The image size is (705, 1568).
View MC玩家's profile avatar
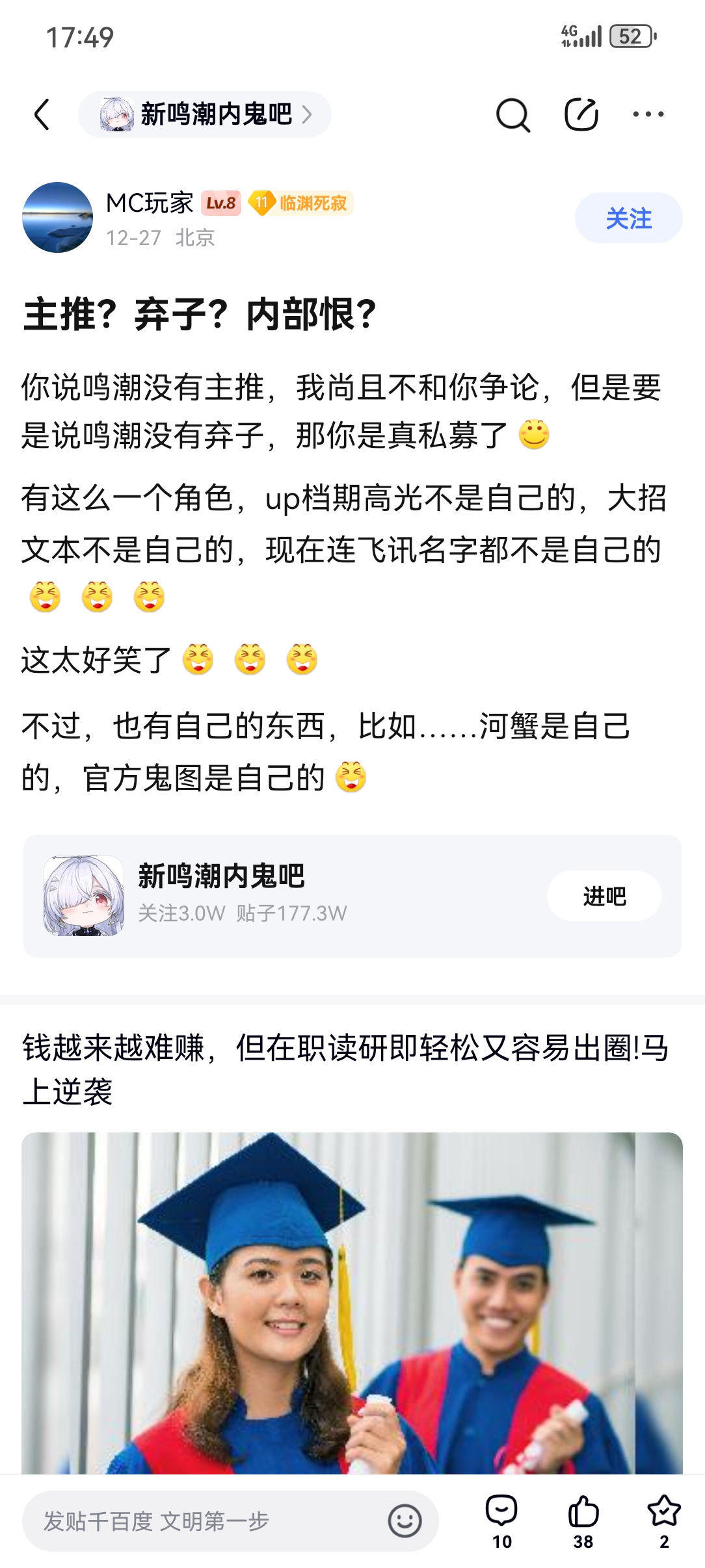tap(57, 218)
